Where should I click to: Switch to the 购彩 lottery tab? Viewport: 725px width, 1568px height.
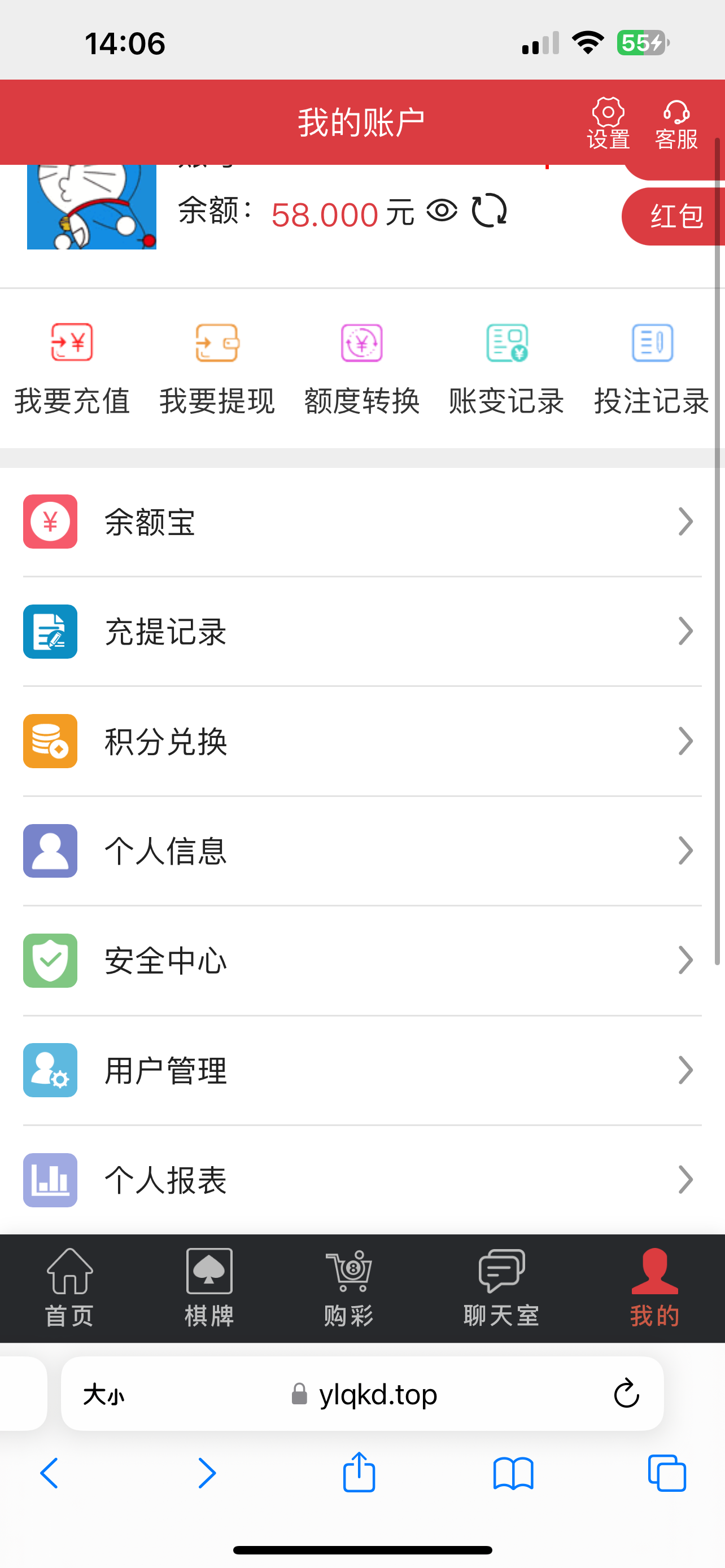pos(348,1287)
